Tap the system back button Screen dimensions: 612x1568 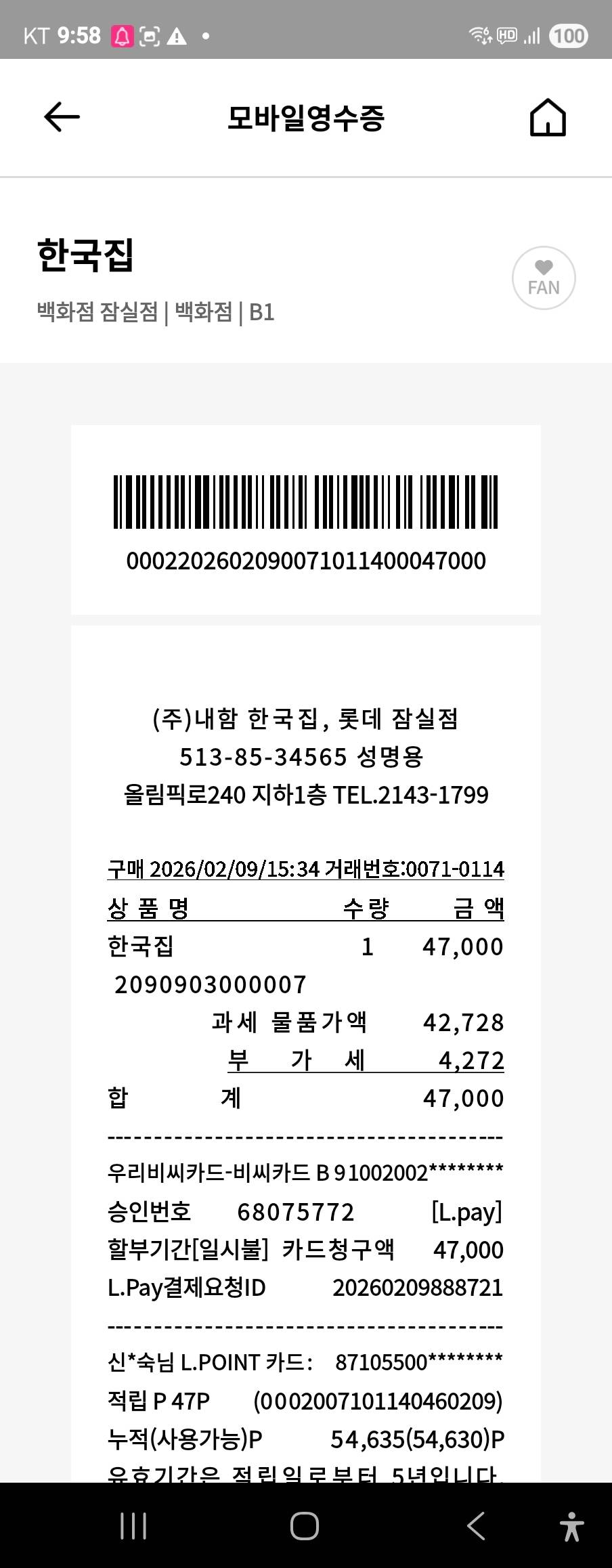[476, 1526]
